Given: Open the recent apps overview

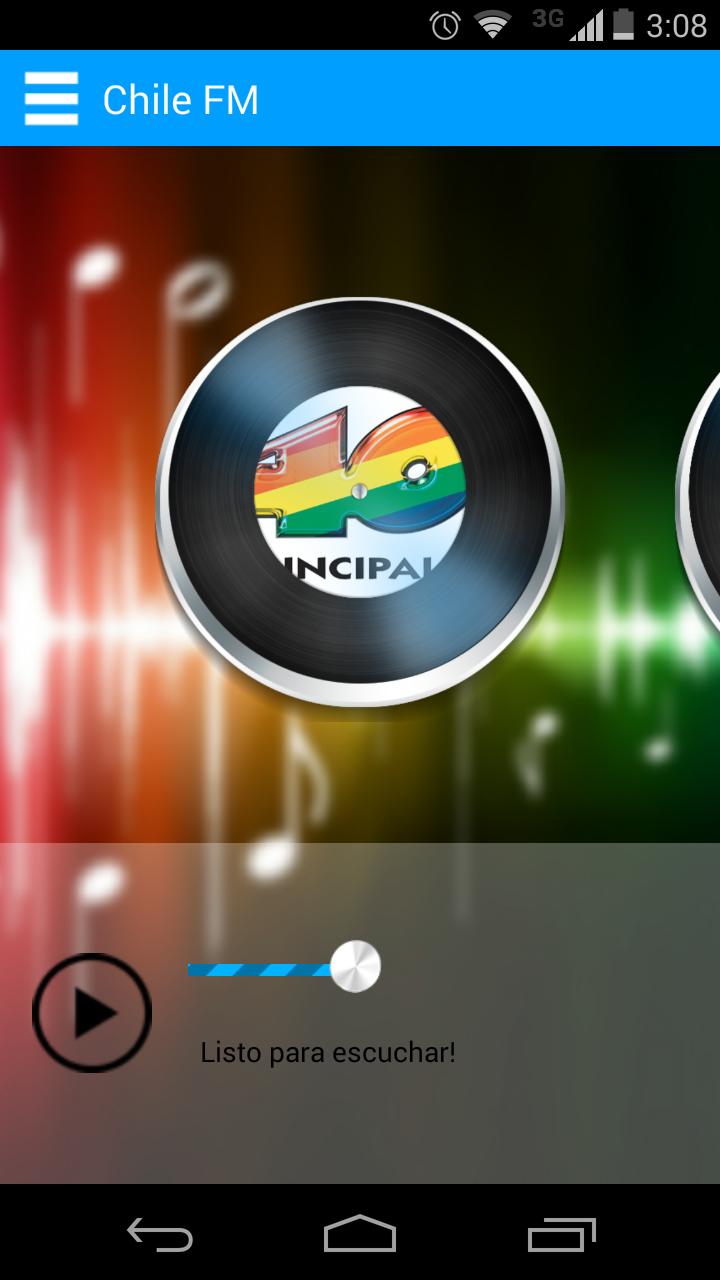Looking at the screenshot, I should [561, 1234].
